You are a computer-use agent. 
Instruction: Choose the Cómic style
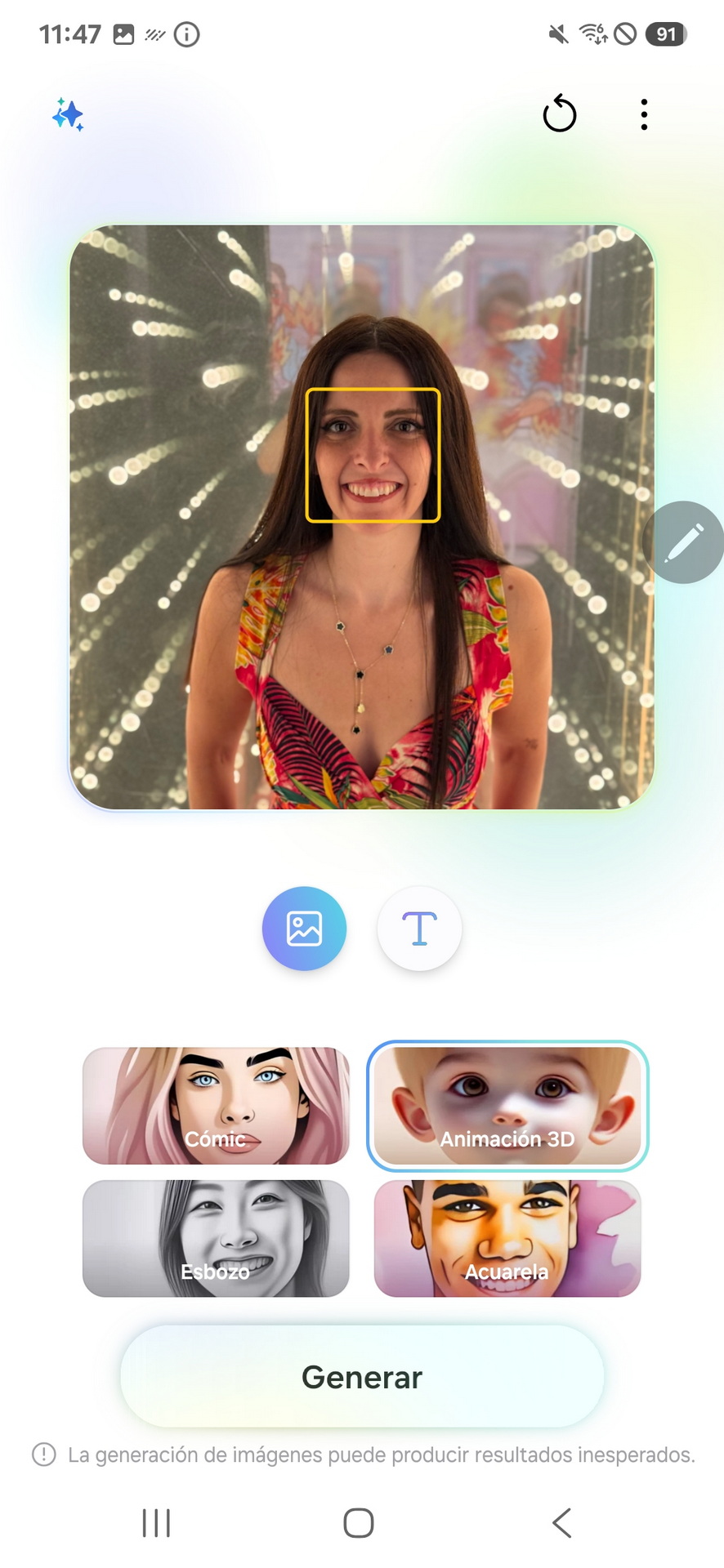point(216,1106)
